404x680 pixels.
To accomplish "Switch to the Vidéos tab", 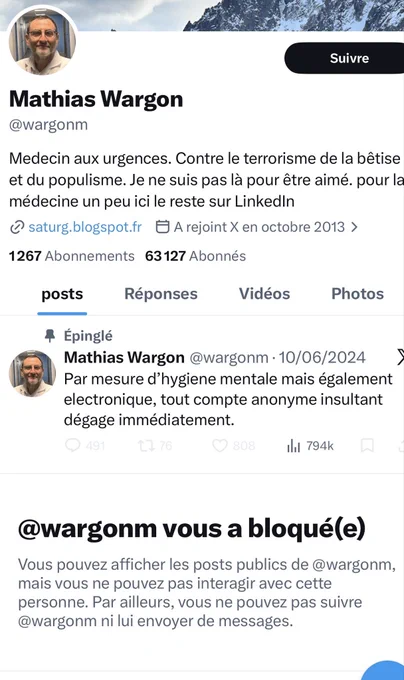I will [264, 294].
